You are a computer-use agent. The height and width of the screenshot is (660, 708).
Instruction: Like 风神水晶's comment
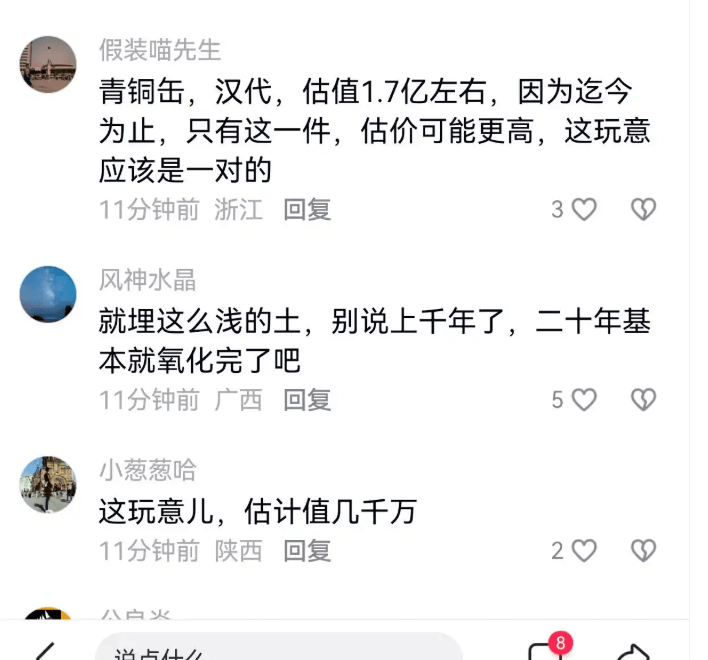point(584,400)
